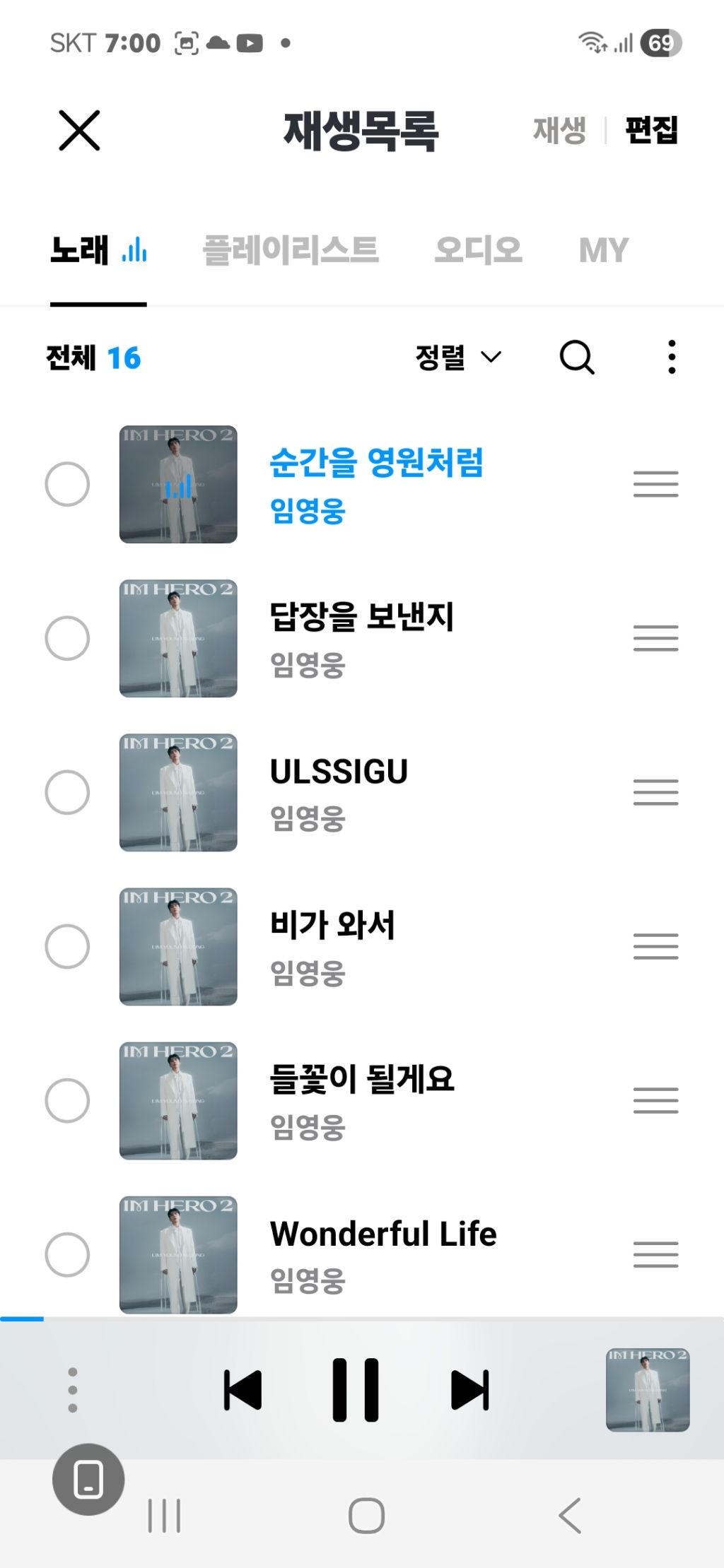Image resolution: width=724 pixels, height=1568 pixels.
Task: Tap the 재생 mode button
Action: 559,131
